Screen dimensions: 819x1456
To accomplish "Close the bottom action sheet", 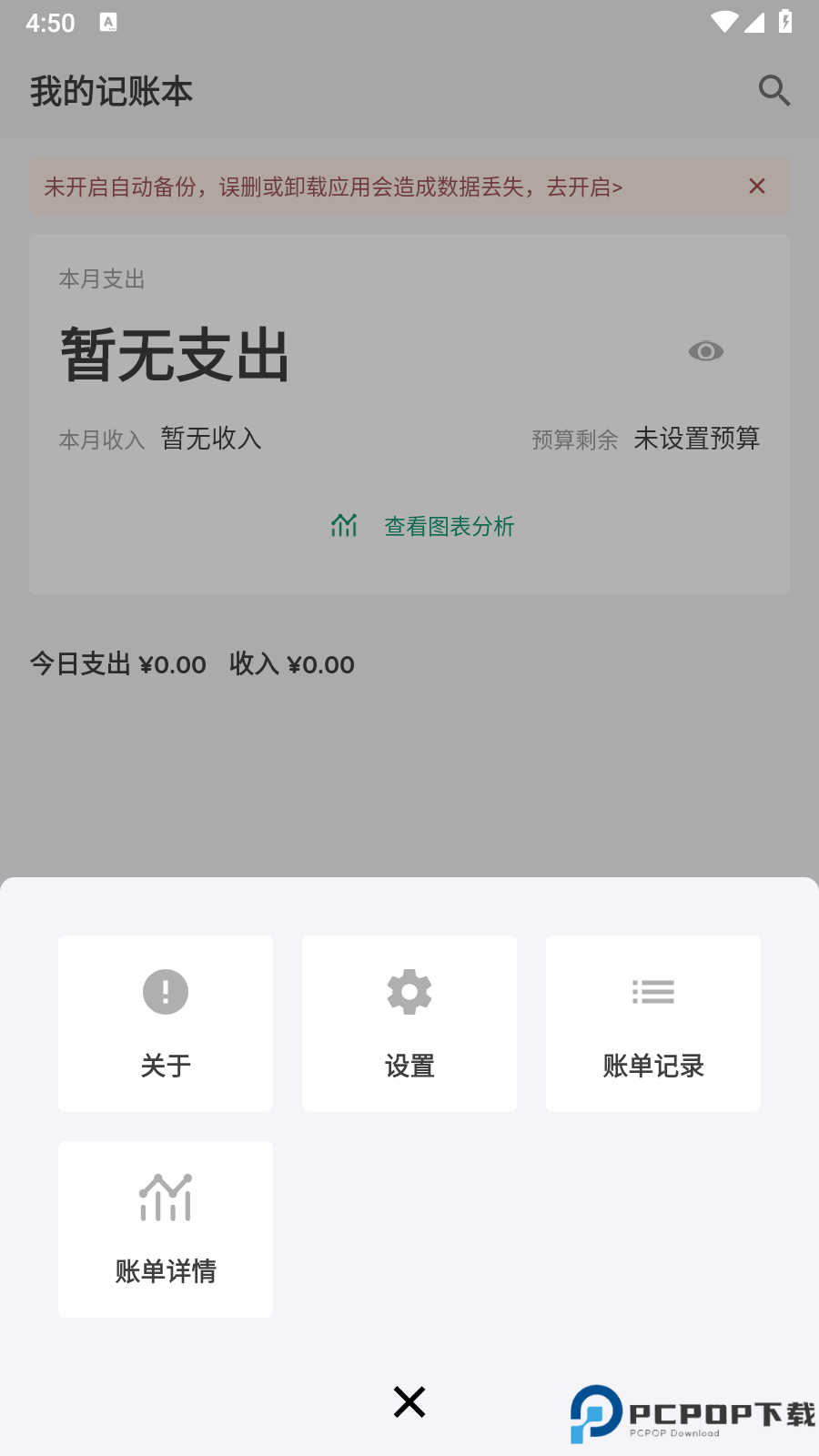I will [409, 1402].
